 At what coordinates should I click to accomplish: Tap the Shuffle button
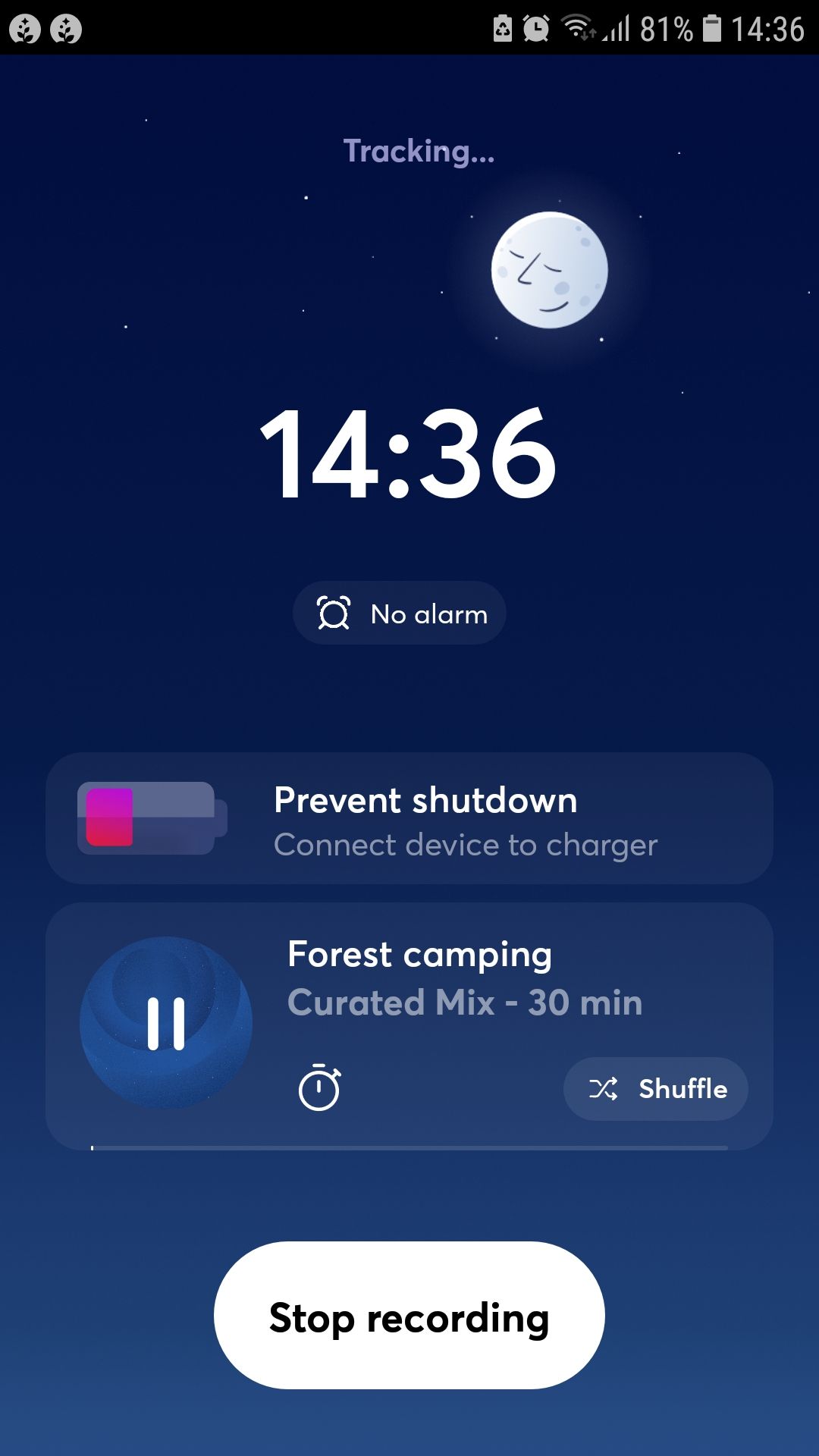(x=656, y=1089)
